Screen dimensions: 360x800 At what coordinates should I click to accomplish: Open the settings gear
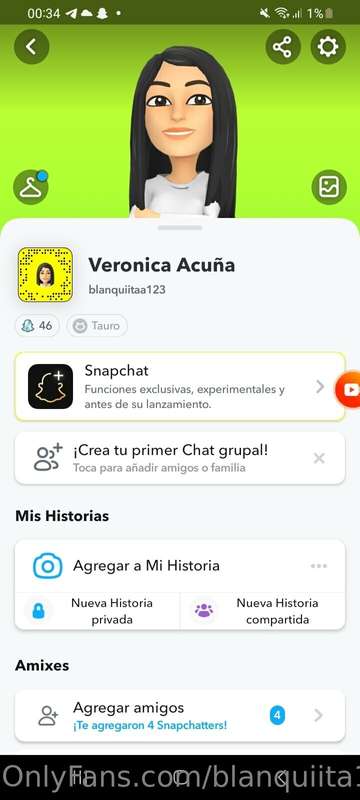click(327, 47)
